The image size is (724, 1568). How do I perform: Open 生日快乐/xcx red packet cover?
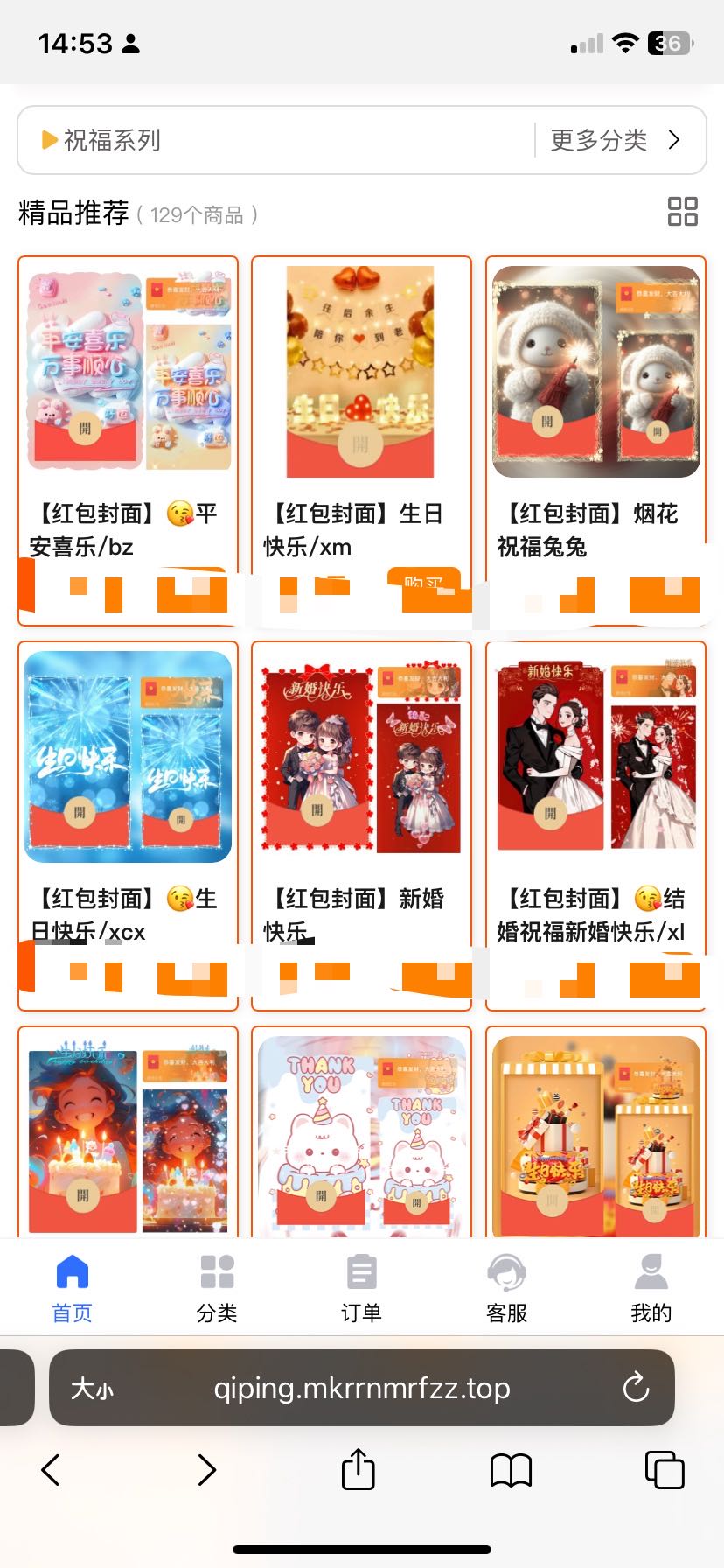[x=129, y=757]
